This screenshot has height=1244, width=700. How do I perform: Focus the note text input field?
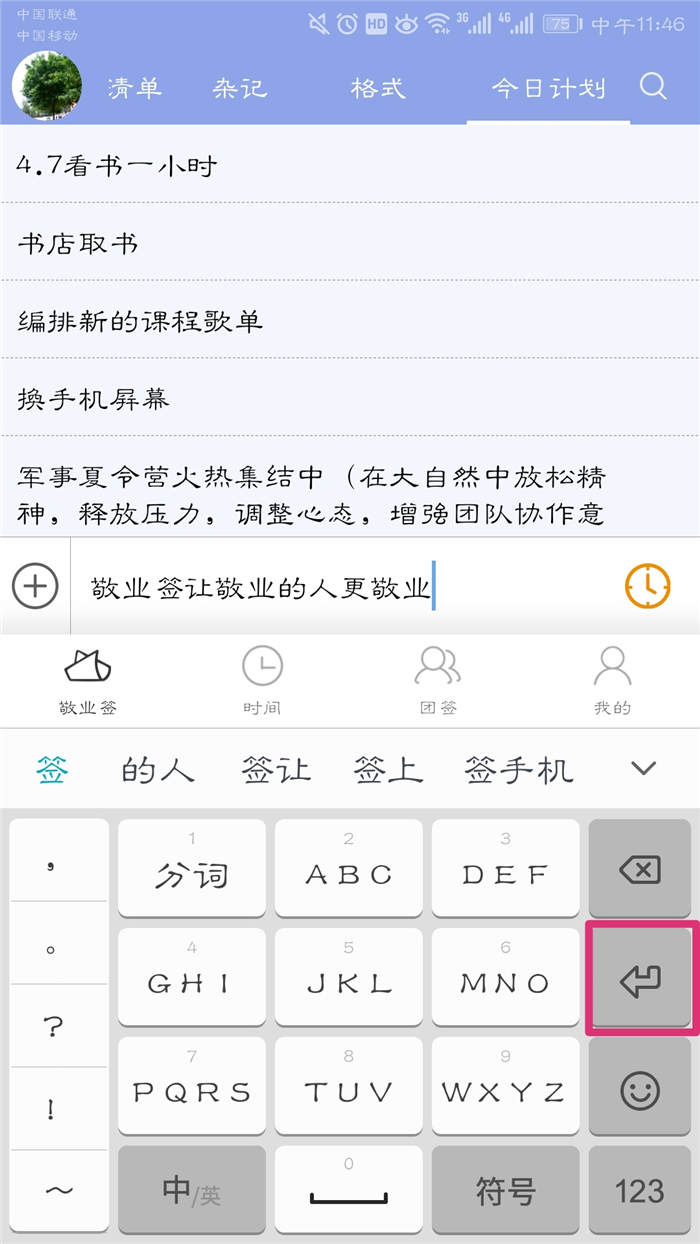(x=340, y=587)
